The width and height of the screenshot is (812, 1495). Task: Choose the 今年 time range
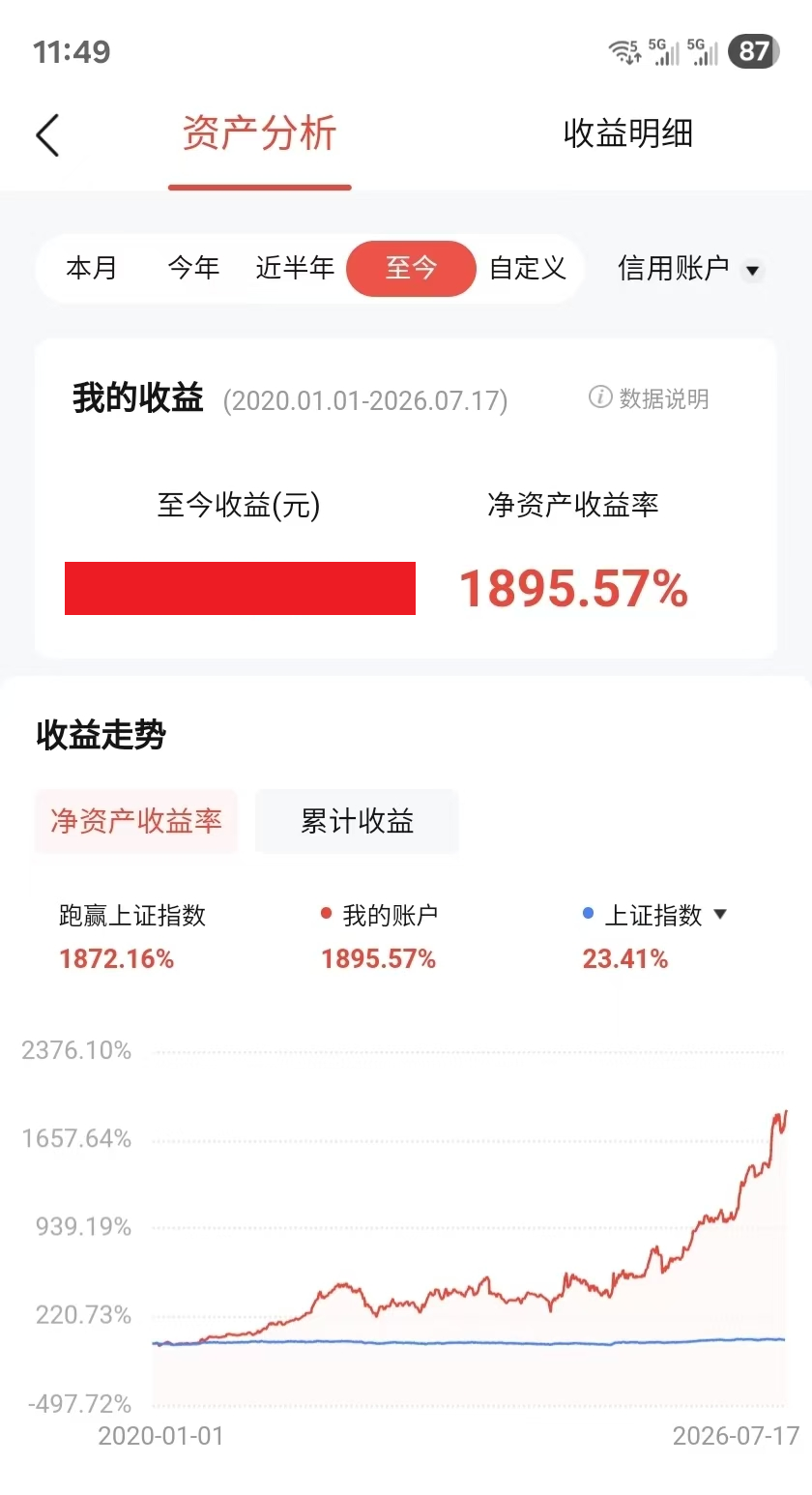[193, 268]
